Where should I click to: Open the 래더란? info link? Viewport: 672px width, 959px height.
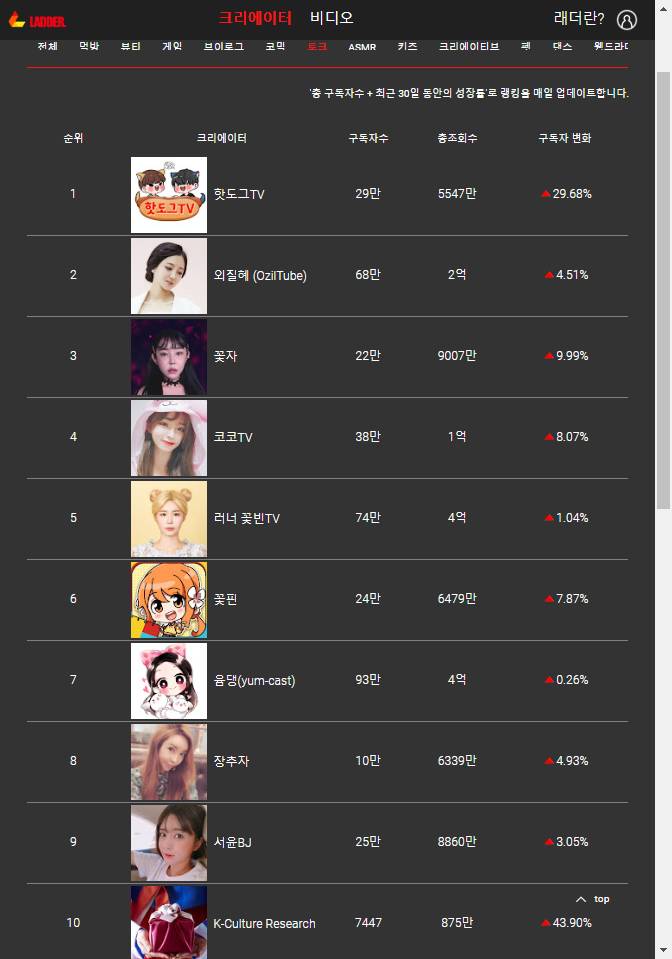click(x=579, y=19)
